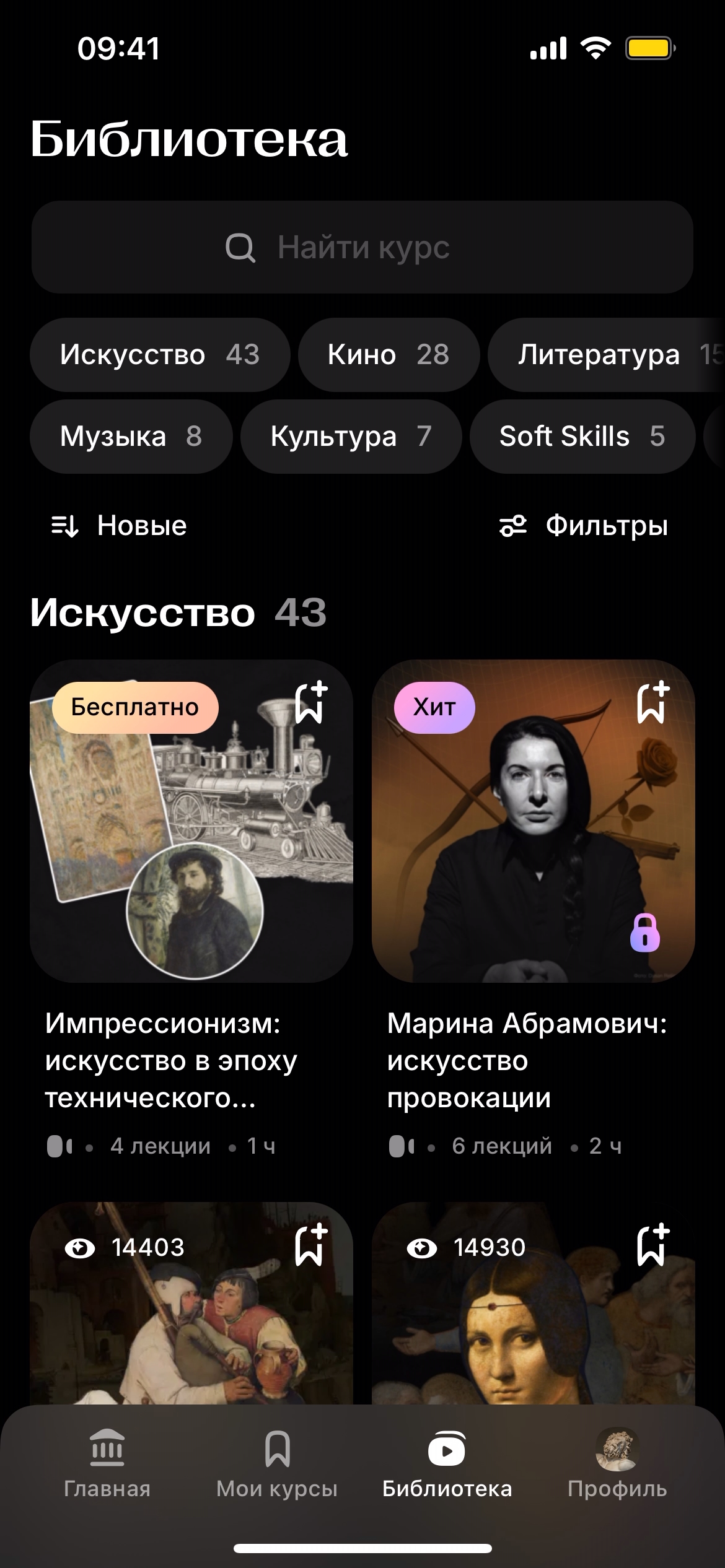Switch to Мои курсы tab
Screen dimensions: 725x1568
[x=277, y=1464]
